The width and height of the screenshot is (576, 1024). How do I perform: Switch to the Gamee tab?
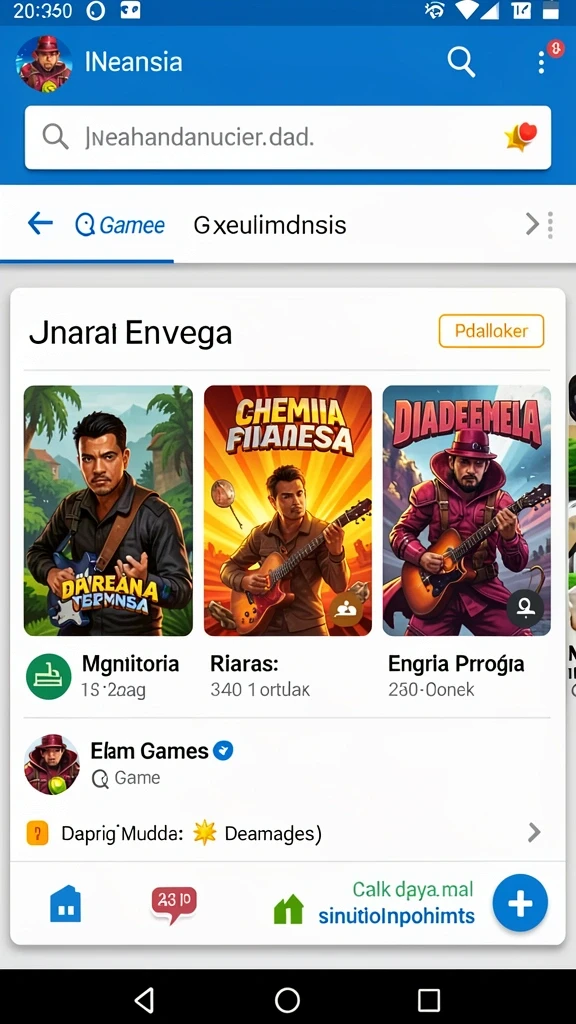[x=120, y=225]
